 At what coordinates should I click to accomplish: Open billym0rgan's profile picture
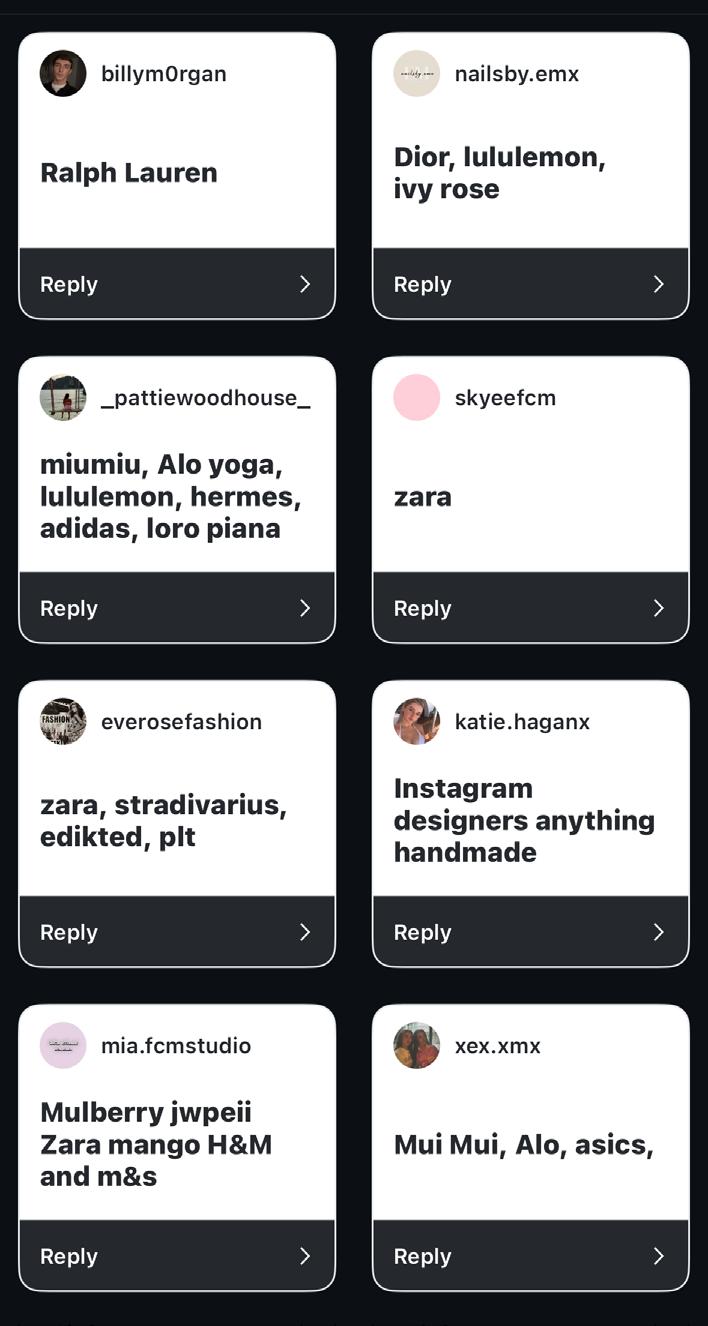(63, 74)
